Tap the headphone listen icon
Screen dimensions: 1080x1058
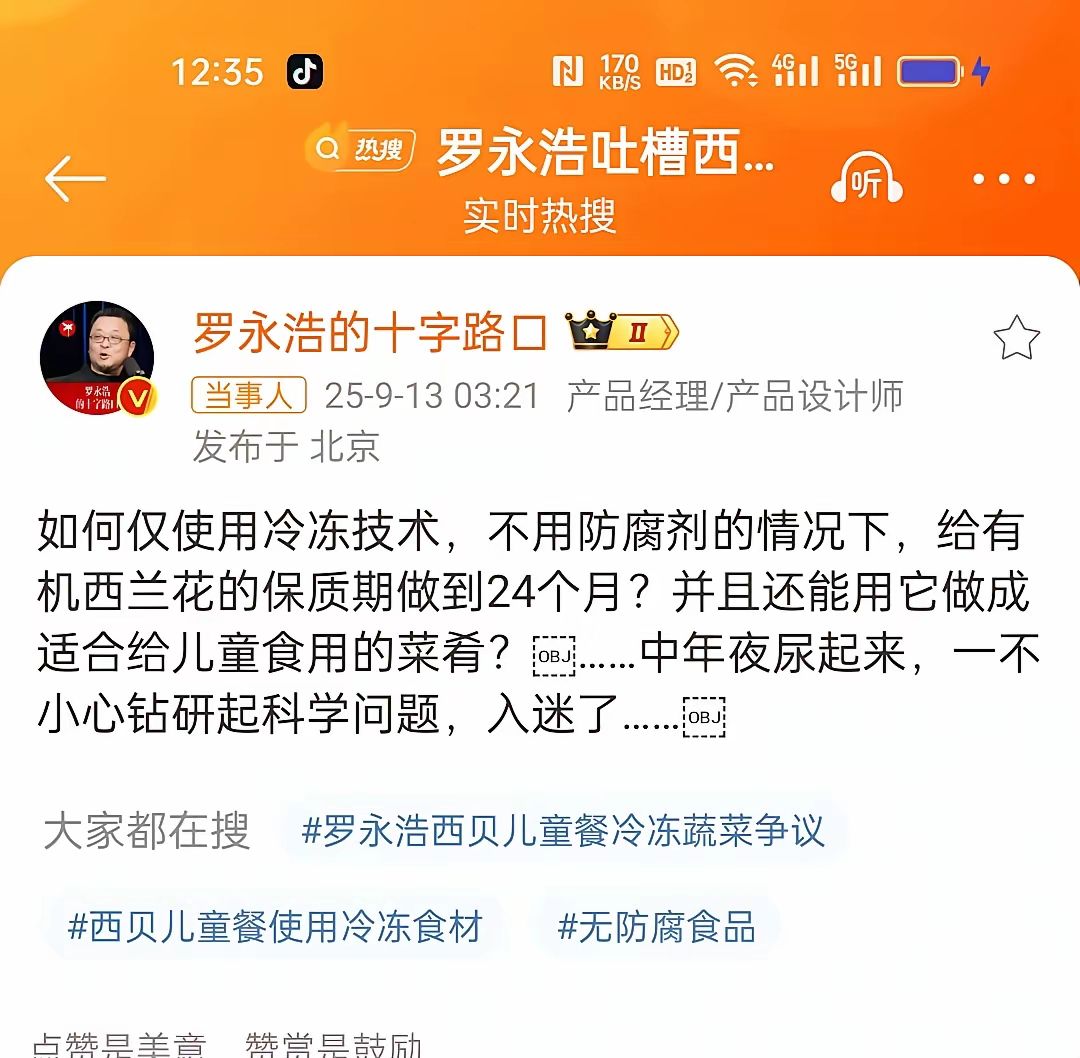pos(866,181)
